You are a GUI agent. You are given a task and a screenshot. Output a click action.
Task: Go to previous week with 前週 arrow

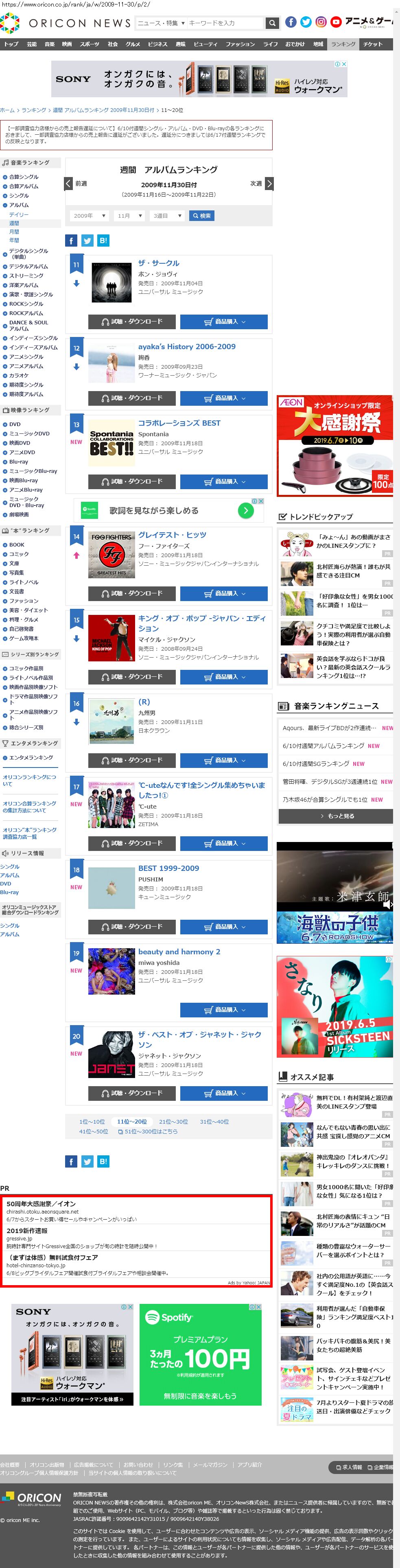[x=69, y=183]
